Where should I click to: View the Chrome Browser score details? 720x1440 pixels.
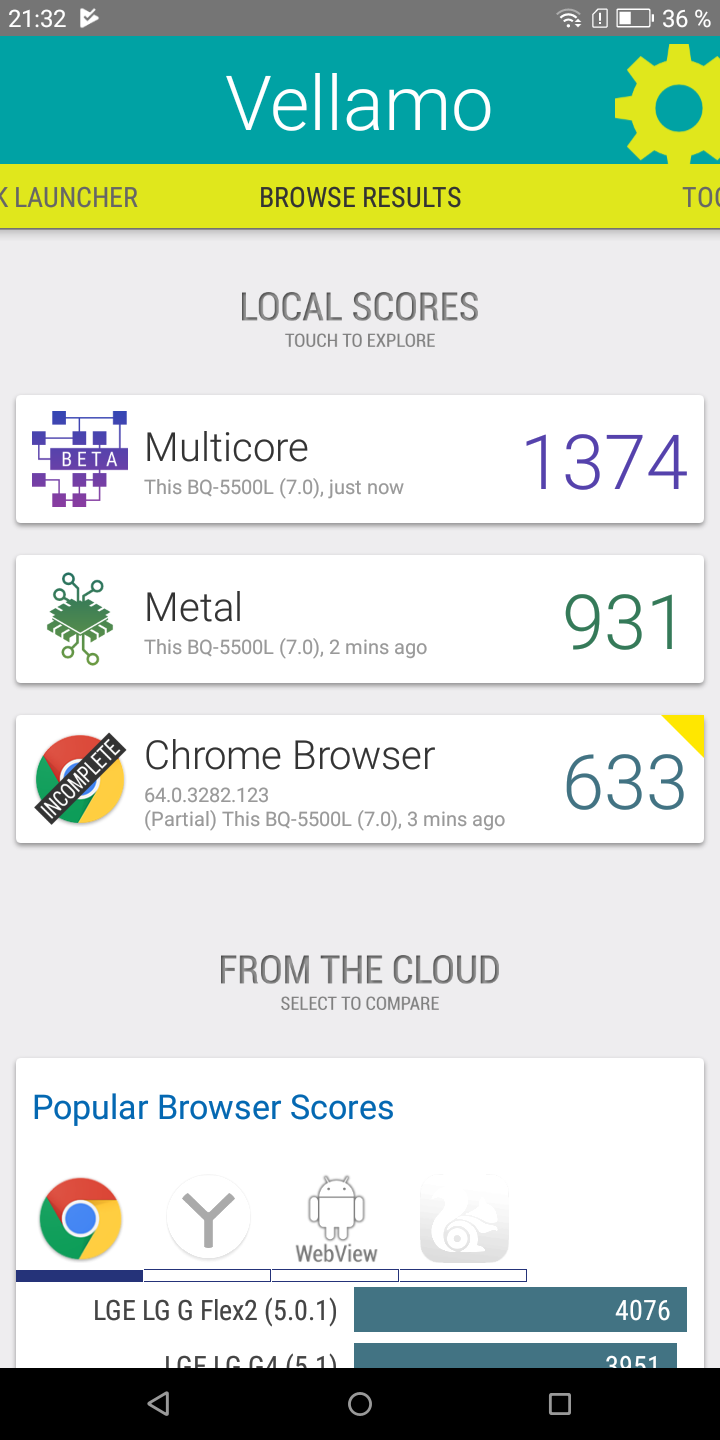point(360,779)
